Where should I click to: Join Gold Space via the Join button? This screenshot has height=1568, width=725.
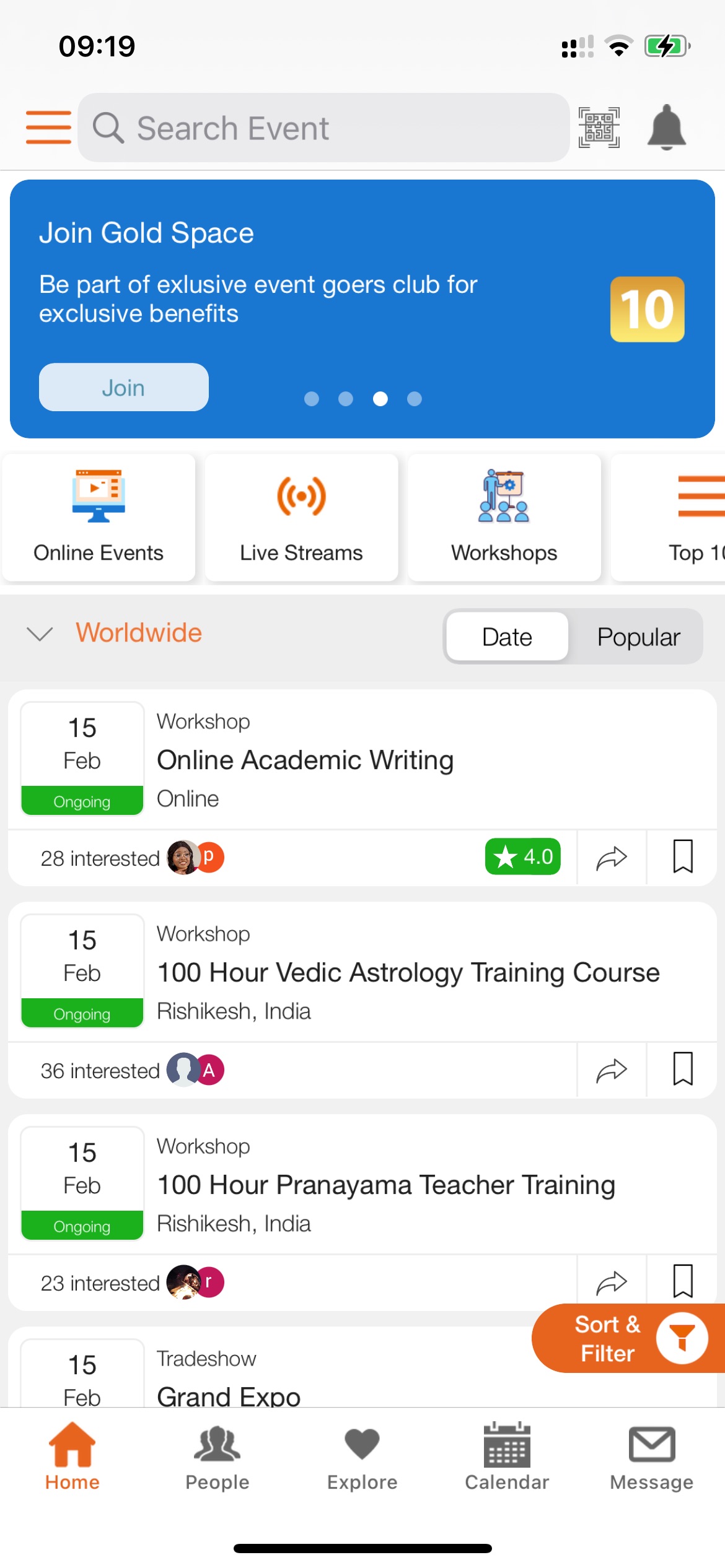click(x=124, y=388)
